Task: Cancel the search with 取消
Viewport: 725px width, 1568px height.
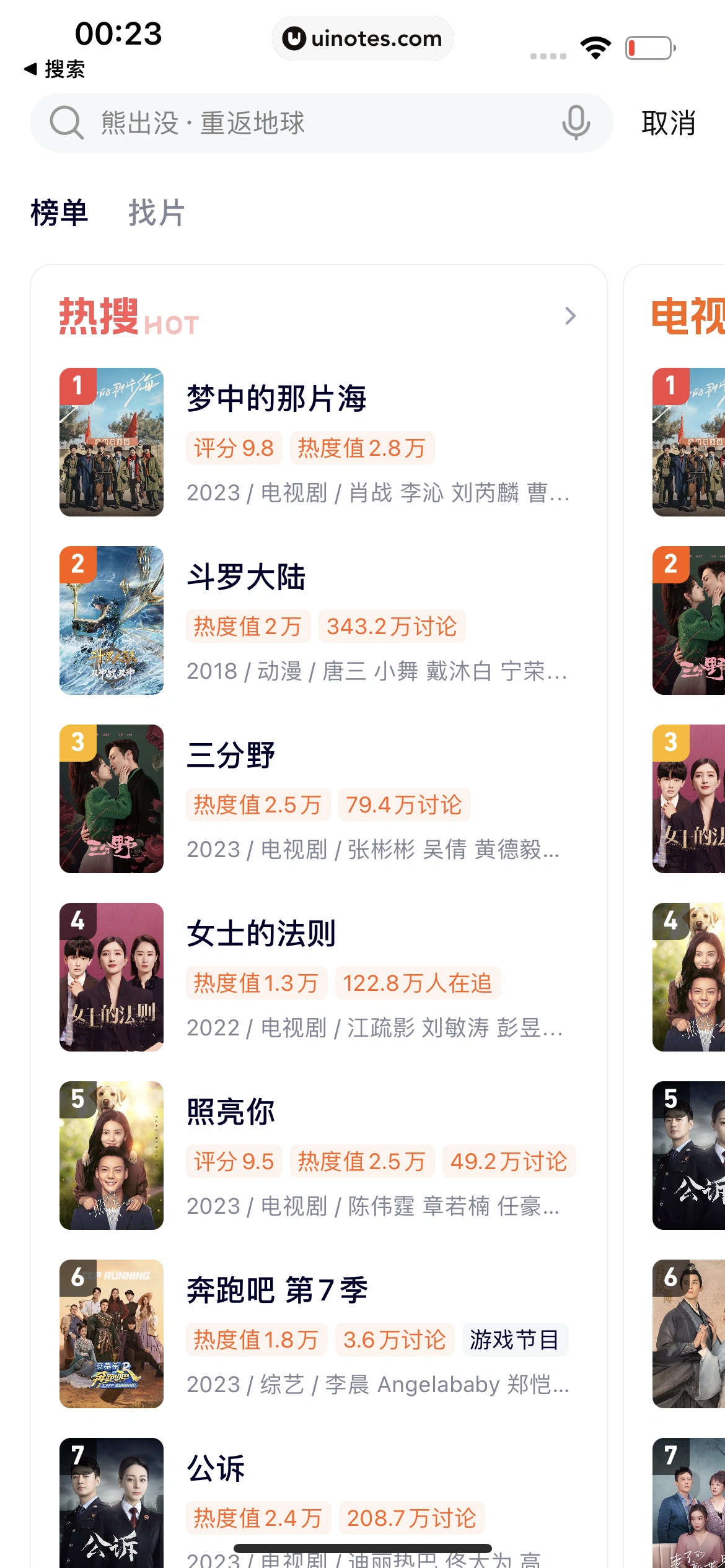Action: point(668,123)
